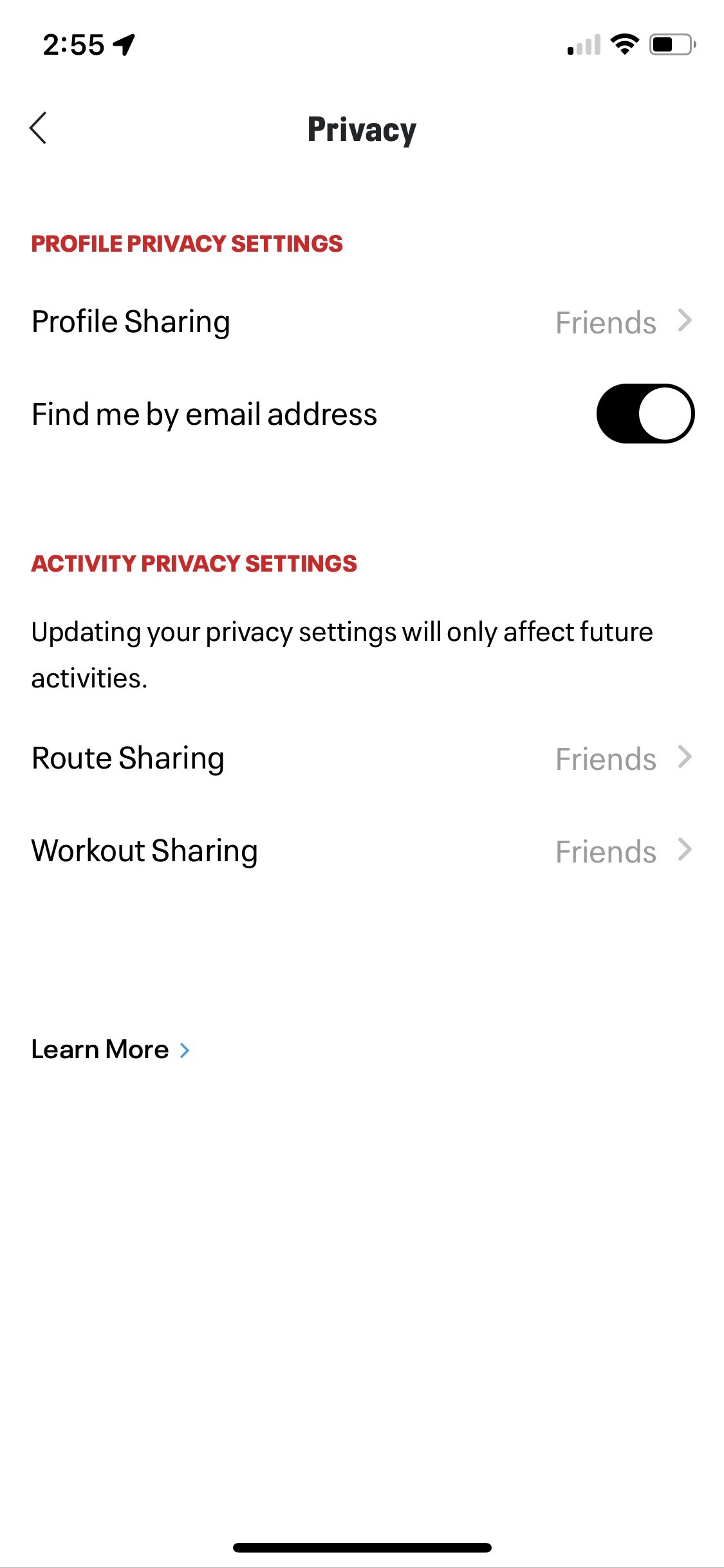Open the Route Sharing selection screen
Screen dimensions: 724x1568
click(x=360, y=758)
